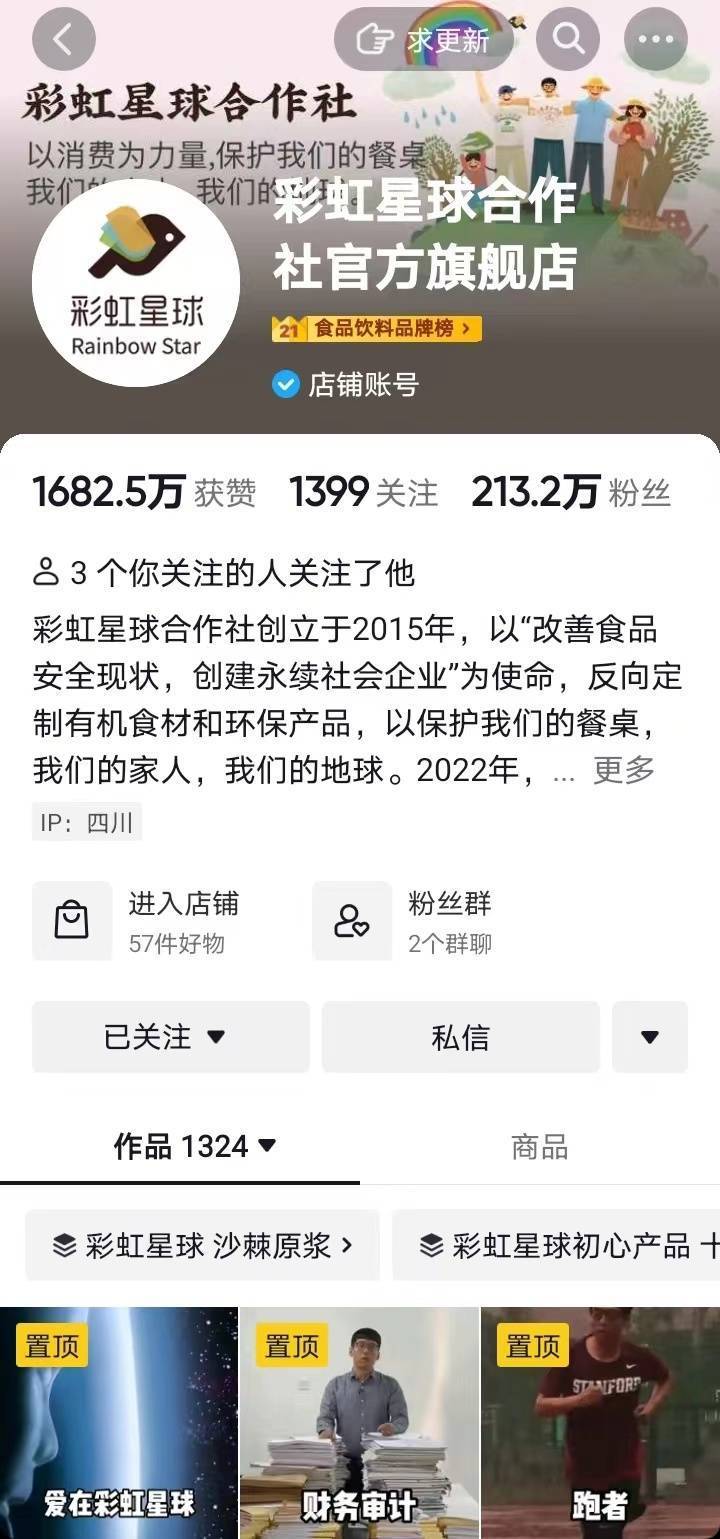Switch to the 商品 tab
Image resolution: width=720 pixels, height=1539 pixels.
[x=539, y=1146]
